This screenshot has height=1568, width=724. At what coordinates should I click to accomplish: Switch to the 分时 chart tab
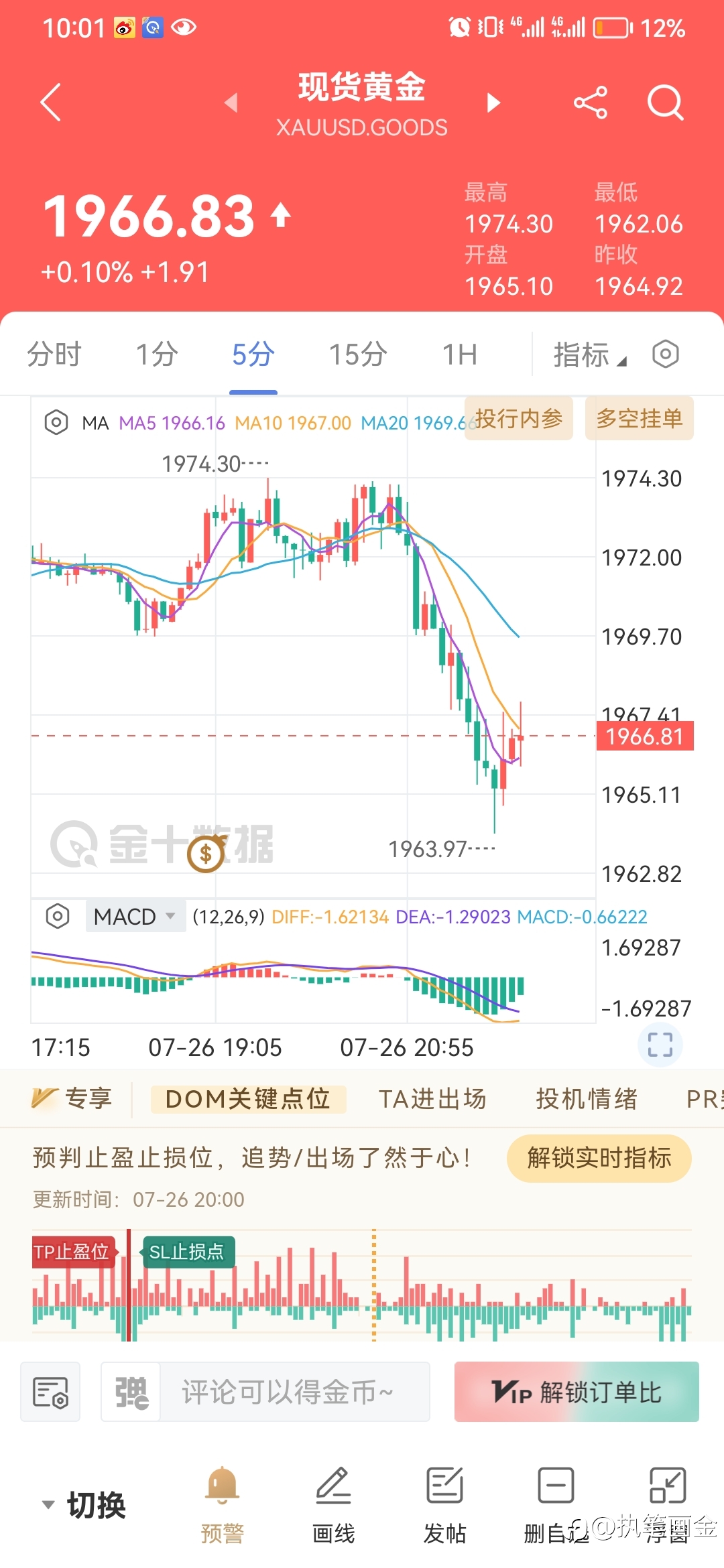(x=54, y=354)
